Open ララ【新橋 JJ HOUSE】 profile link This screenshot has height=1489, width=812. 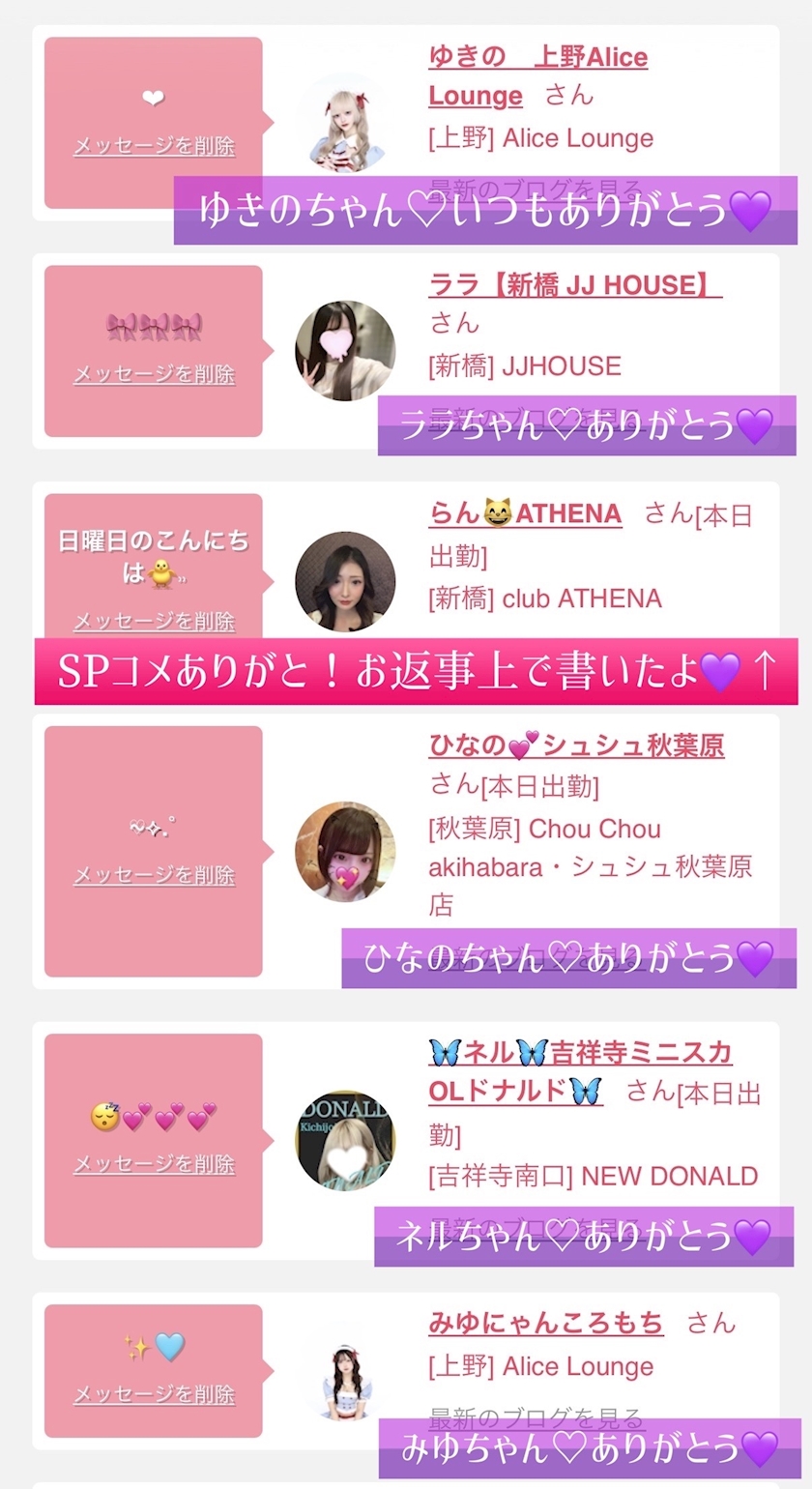click(575, 284)
